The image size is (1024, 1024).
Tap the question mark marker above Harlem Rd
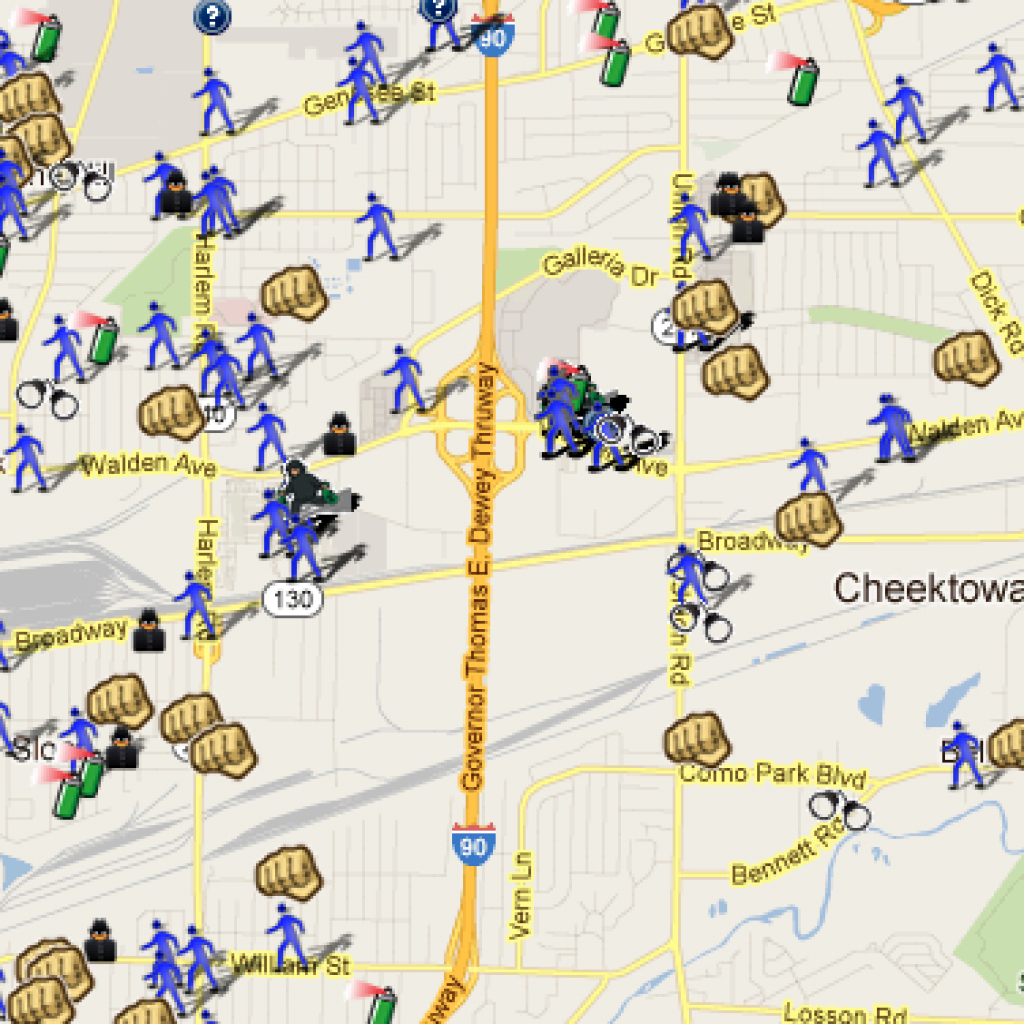[x=212, y=15]
